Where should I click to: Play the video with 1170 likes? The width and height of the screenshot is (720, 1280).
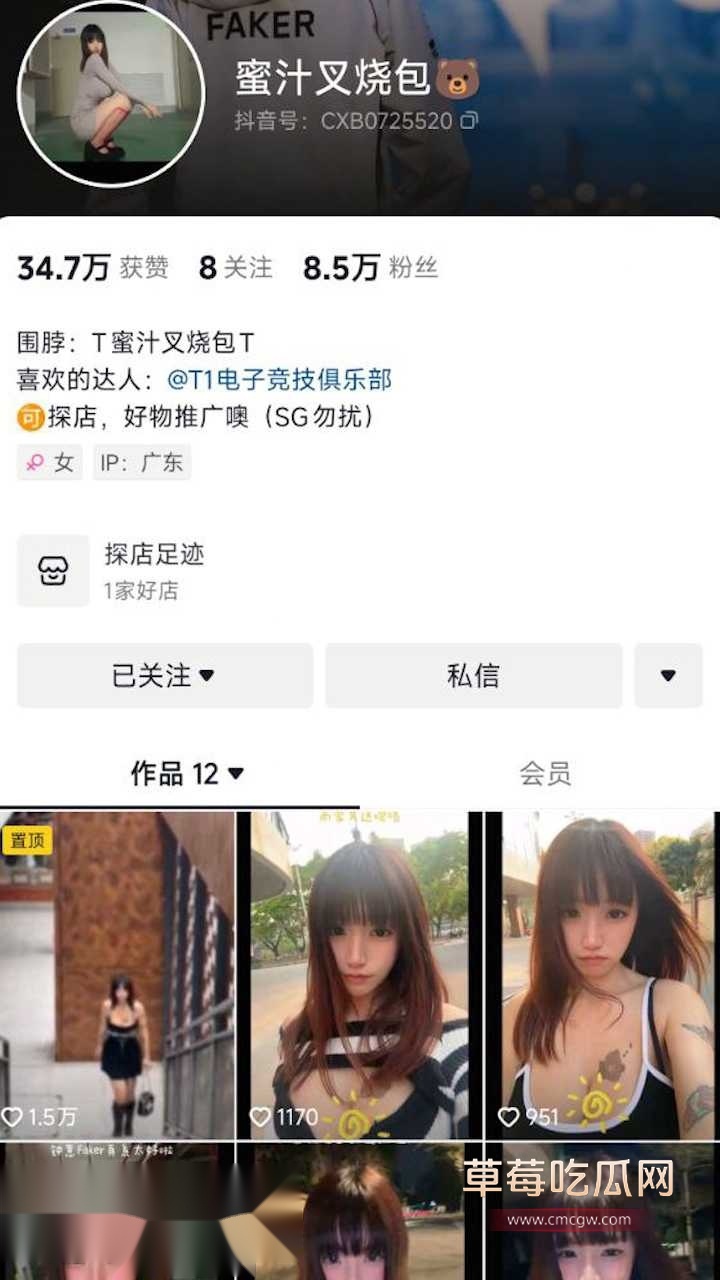pyautogui.click(x=359, y=975)
